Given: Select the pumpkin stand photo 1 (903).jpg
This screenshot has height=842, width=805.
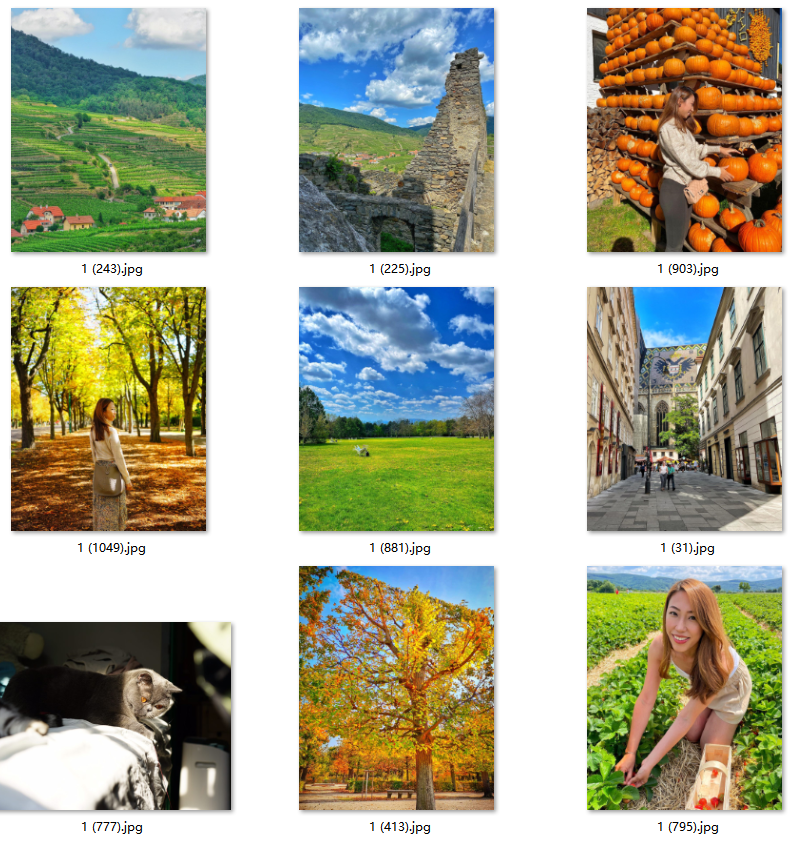Looking at the screenshot, I should (x=684, y=130).
